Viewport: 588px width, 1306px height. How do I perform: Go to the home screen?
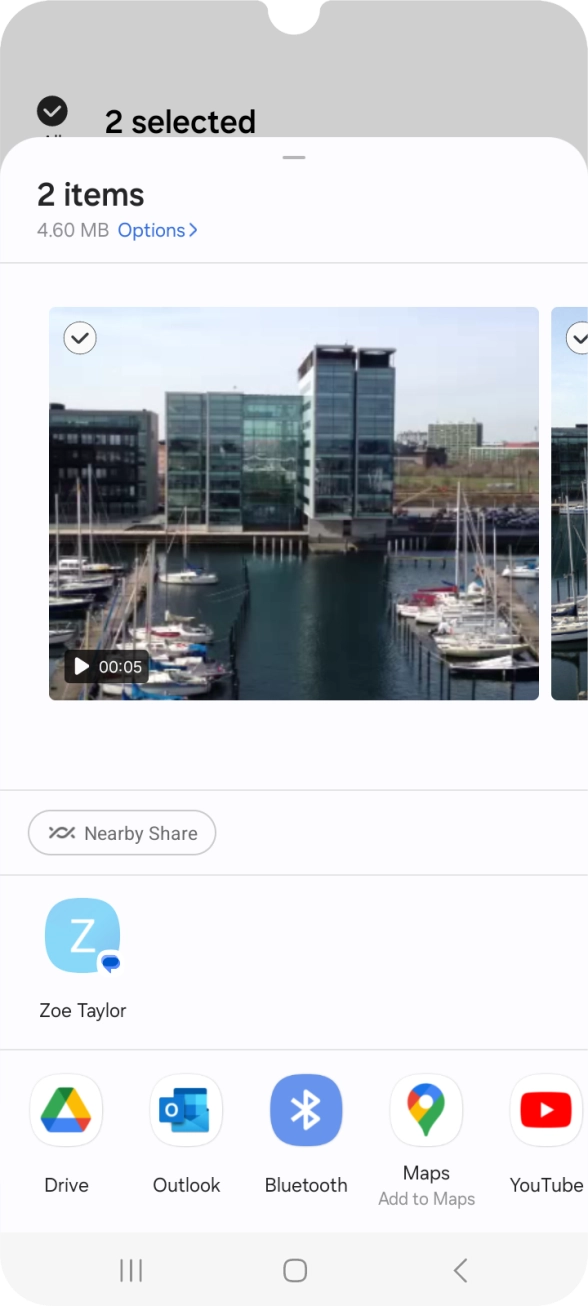tap(294, 1270)
